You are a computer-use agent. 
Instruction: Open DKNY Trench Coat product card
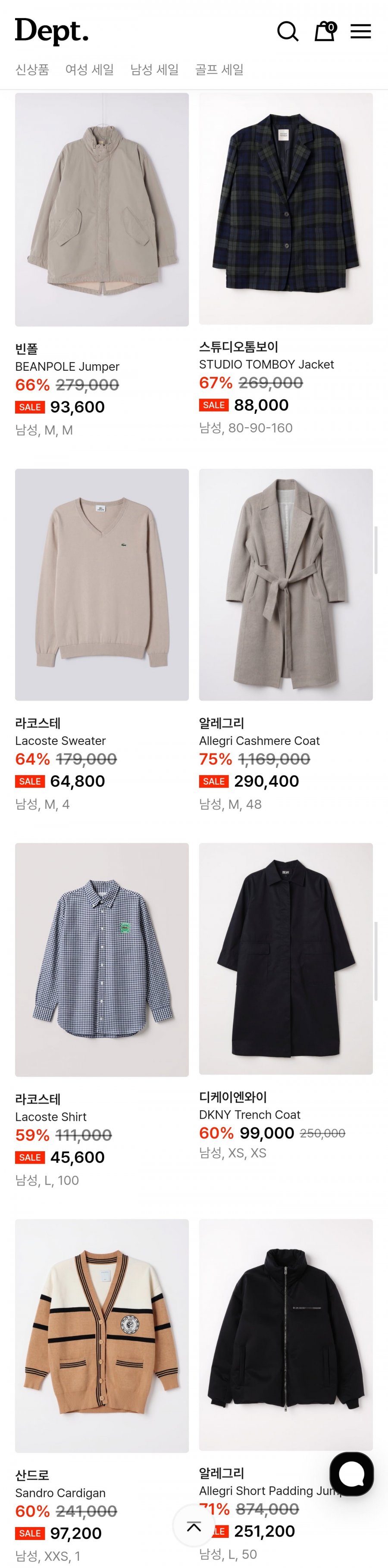(286, 958)
